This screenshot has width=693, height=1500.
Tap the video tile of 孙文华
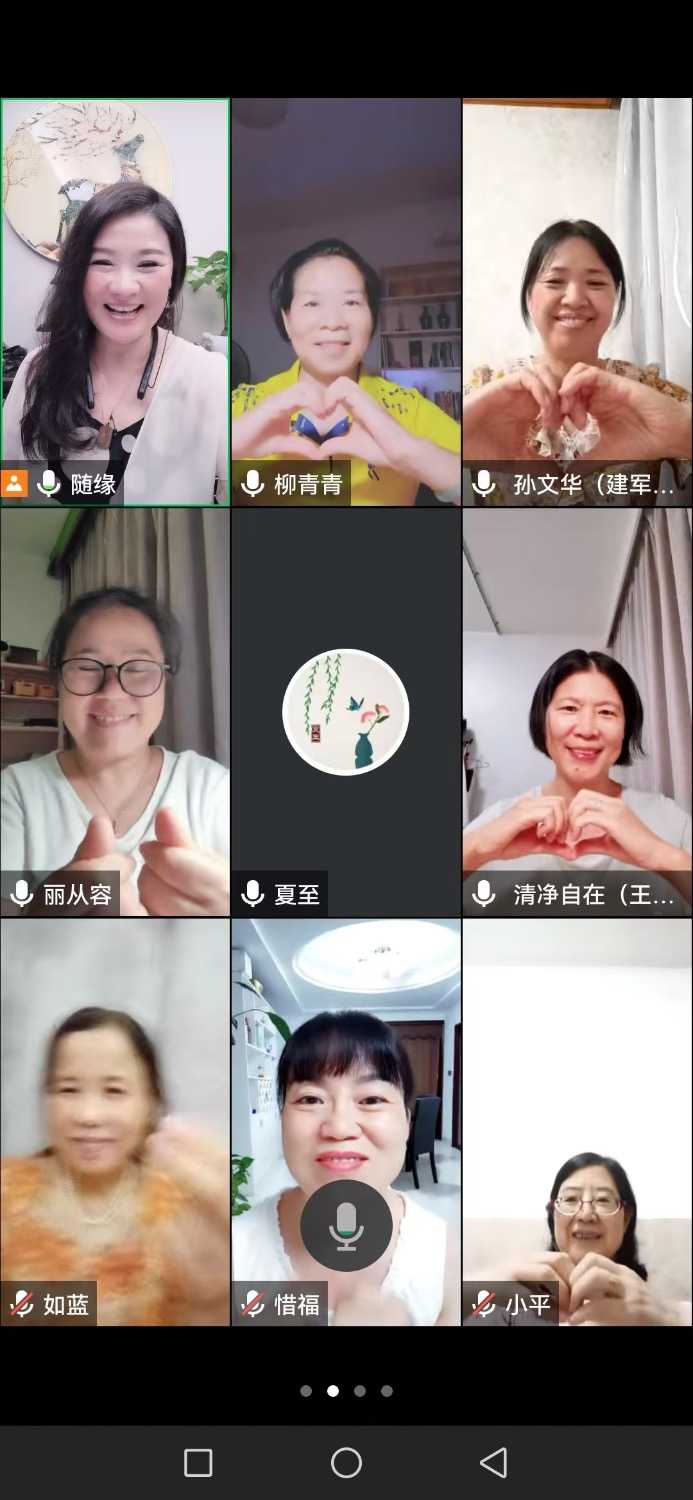(x=577, y=300)
